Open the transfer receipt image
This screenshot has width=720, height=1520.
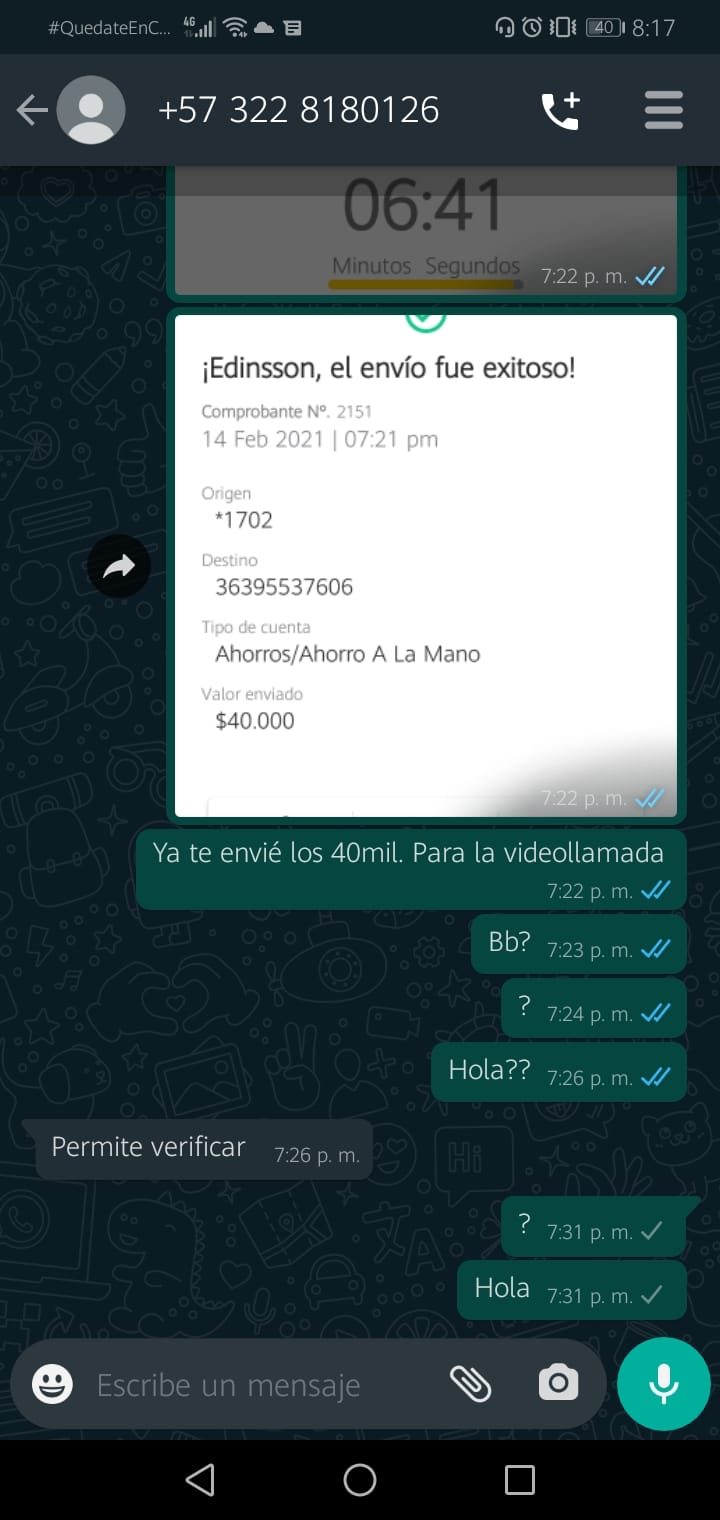(426, 560)
